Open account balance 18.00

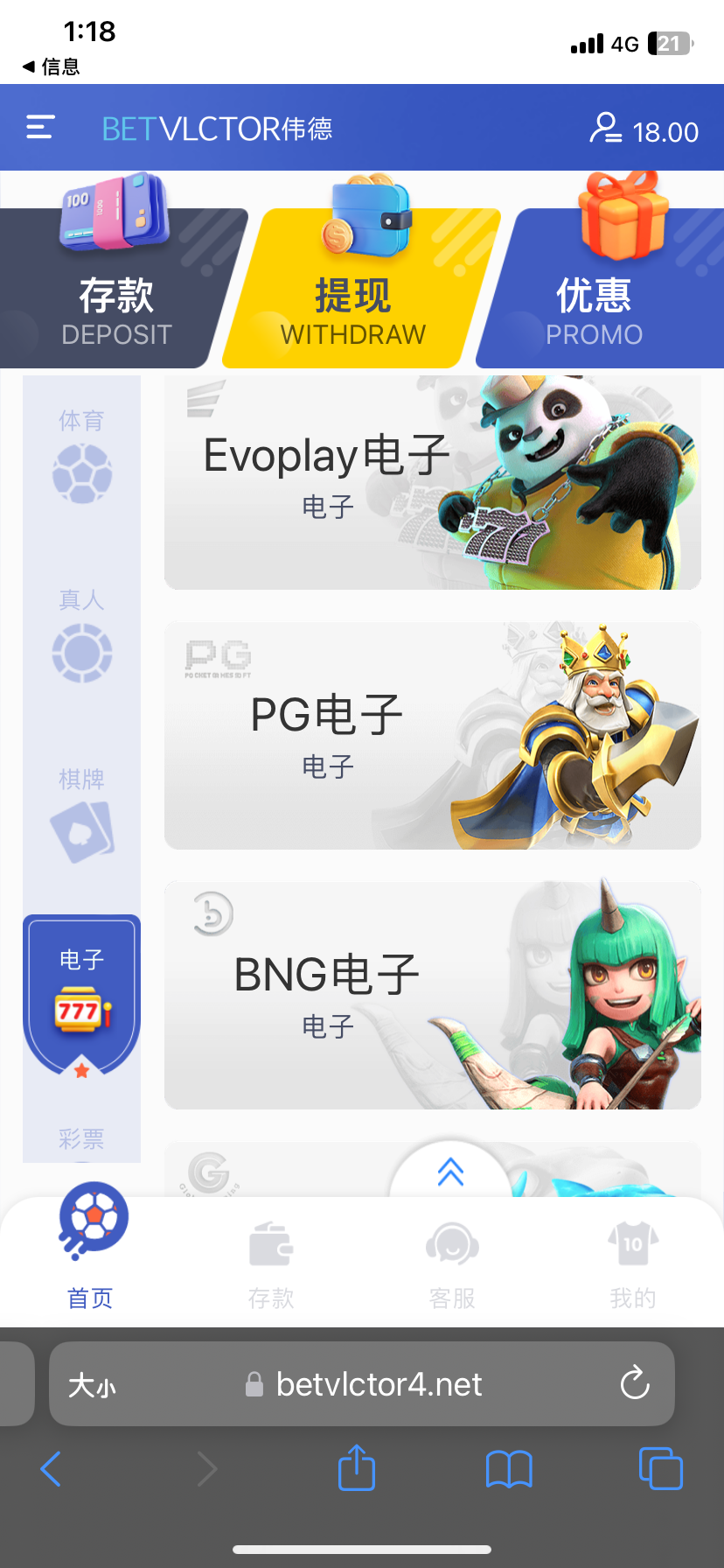pos(644,130)
